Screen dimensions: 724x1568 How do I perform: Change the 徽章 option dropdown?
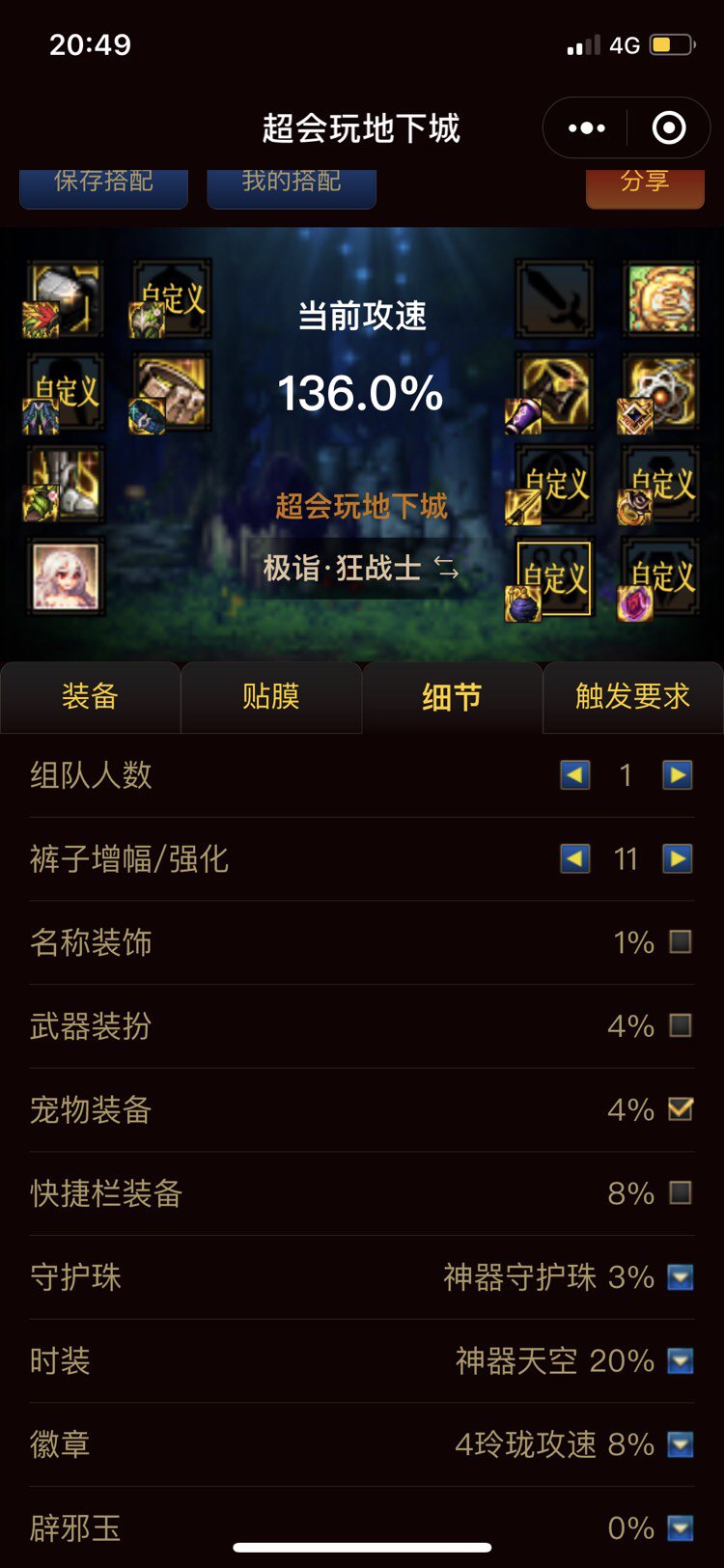point(681,1444)
